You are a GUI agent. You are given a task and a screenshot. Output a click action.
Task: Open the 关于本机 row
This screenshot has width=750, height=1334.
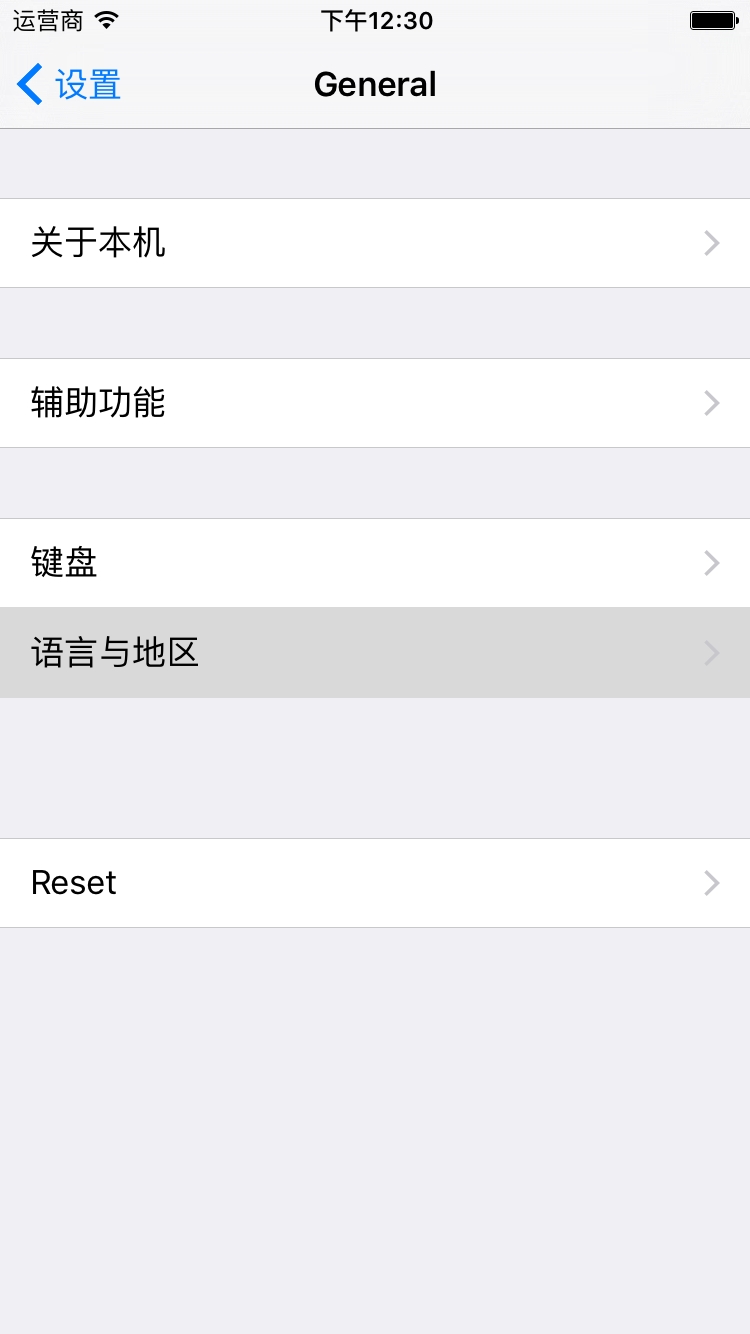tap(375, 243)
